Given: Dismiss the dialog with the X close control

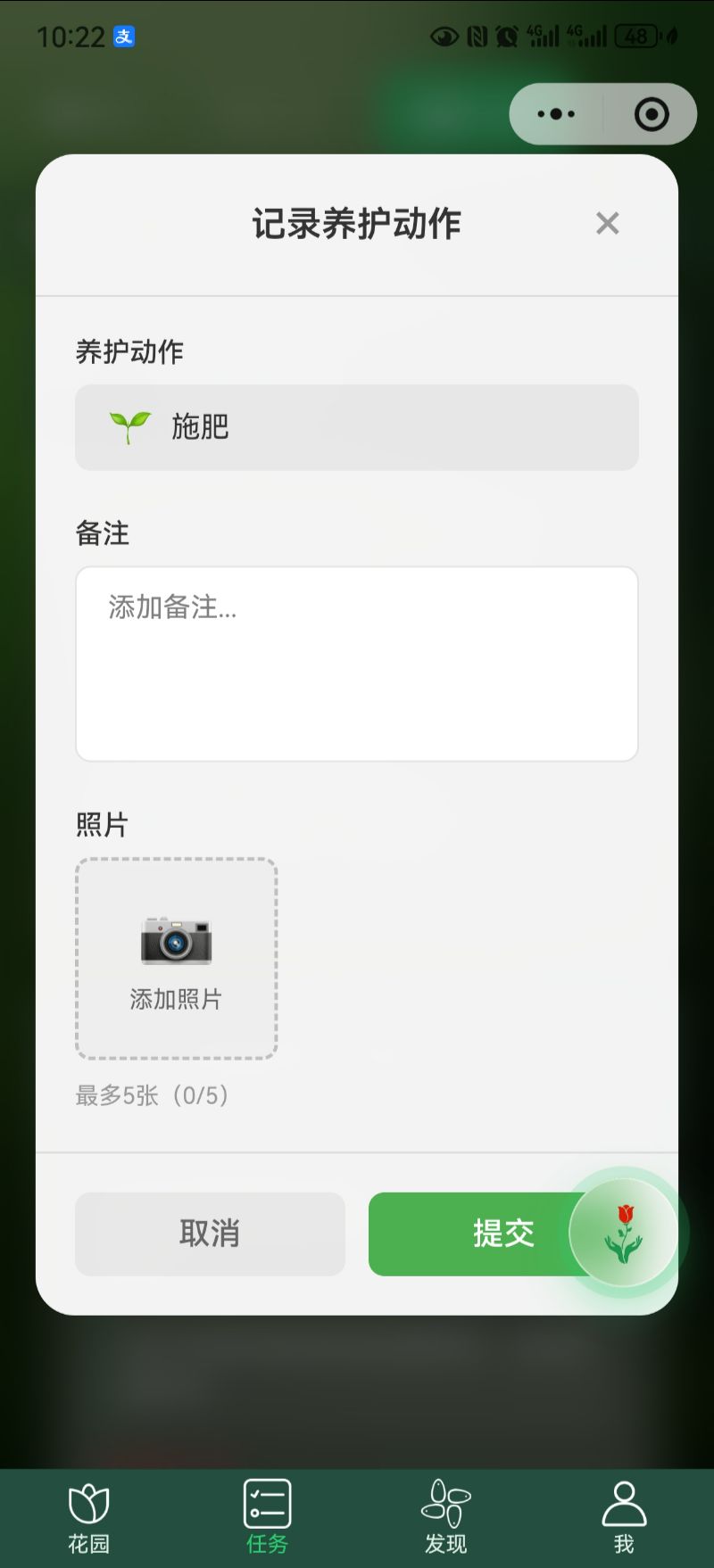Looking at the screenshot, I should (607, 223).
